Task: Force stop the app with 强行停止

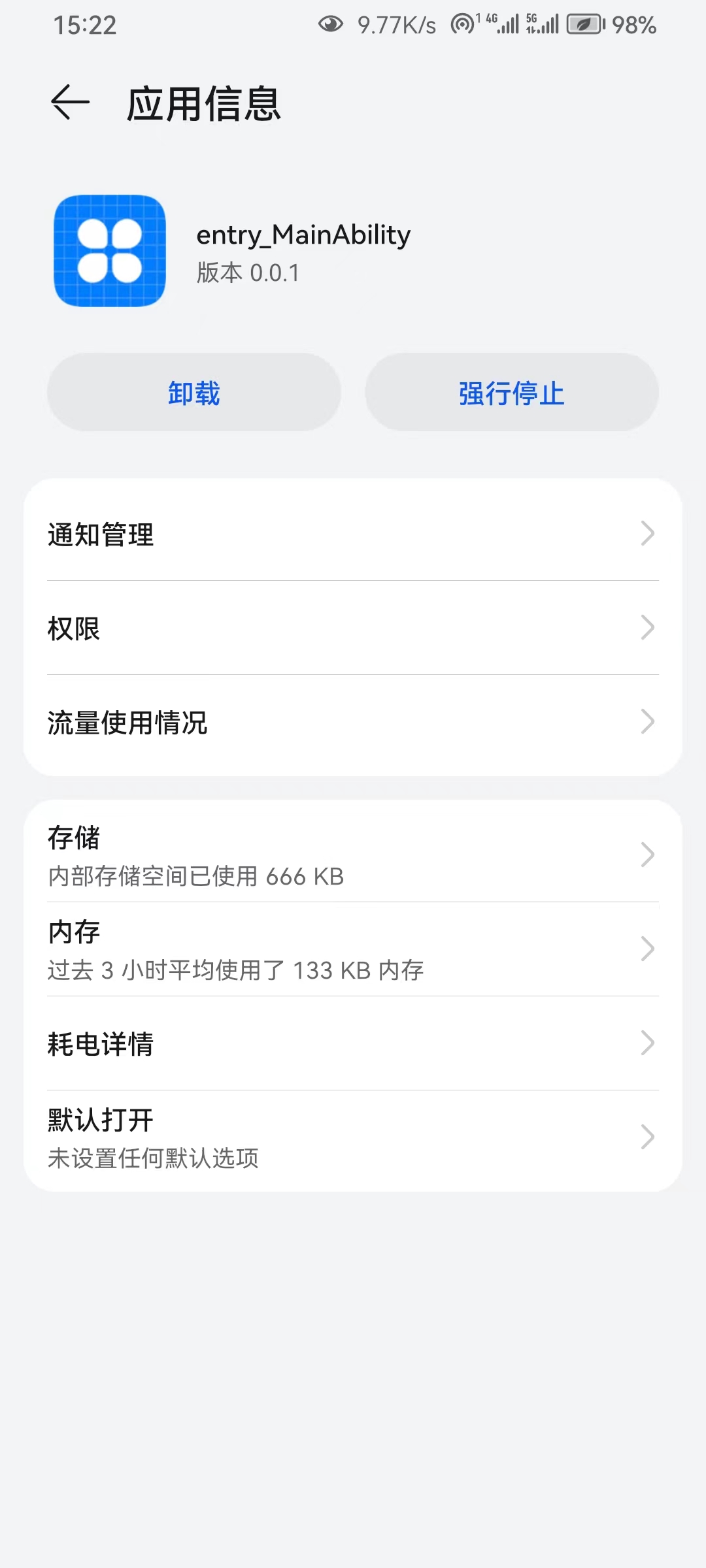Action: click(512, 393)
